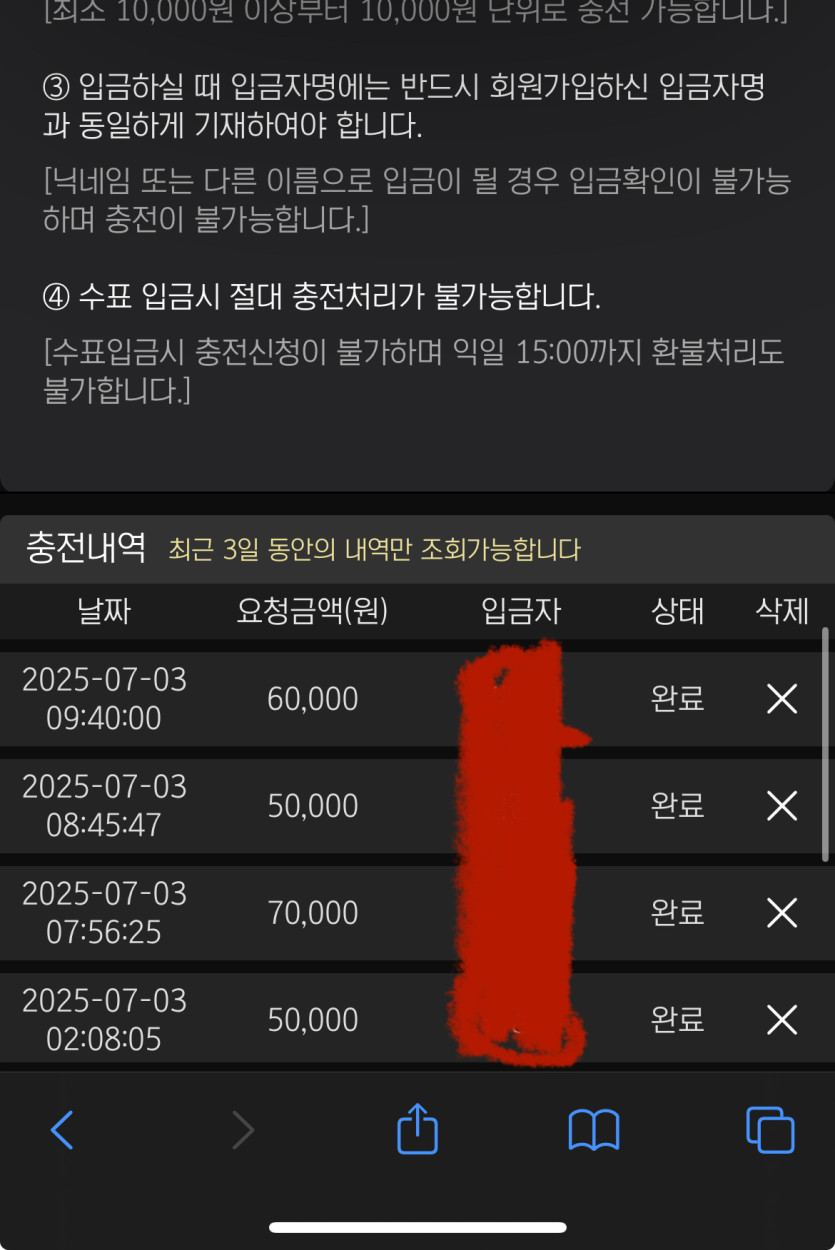The image size is (835, 1250).
Task: Show all open browser tabs
Action: [770, 1130]
